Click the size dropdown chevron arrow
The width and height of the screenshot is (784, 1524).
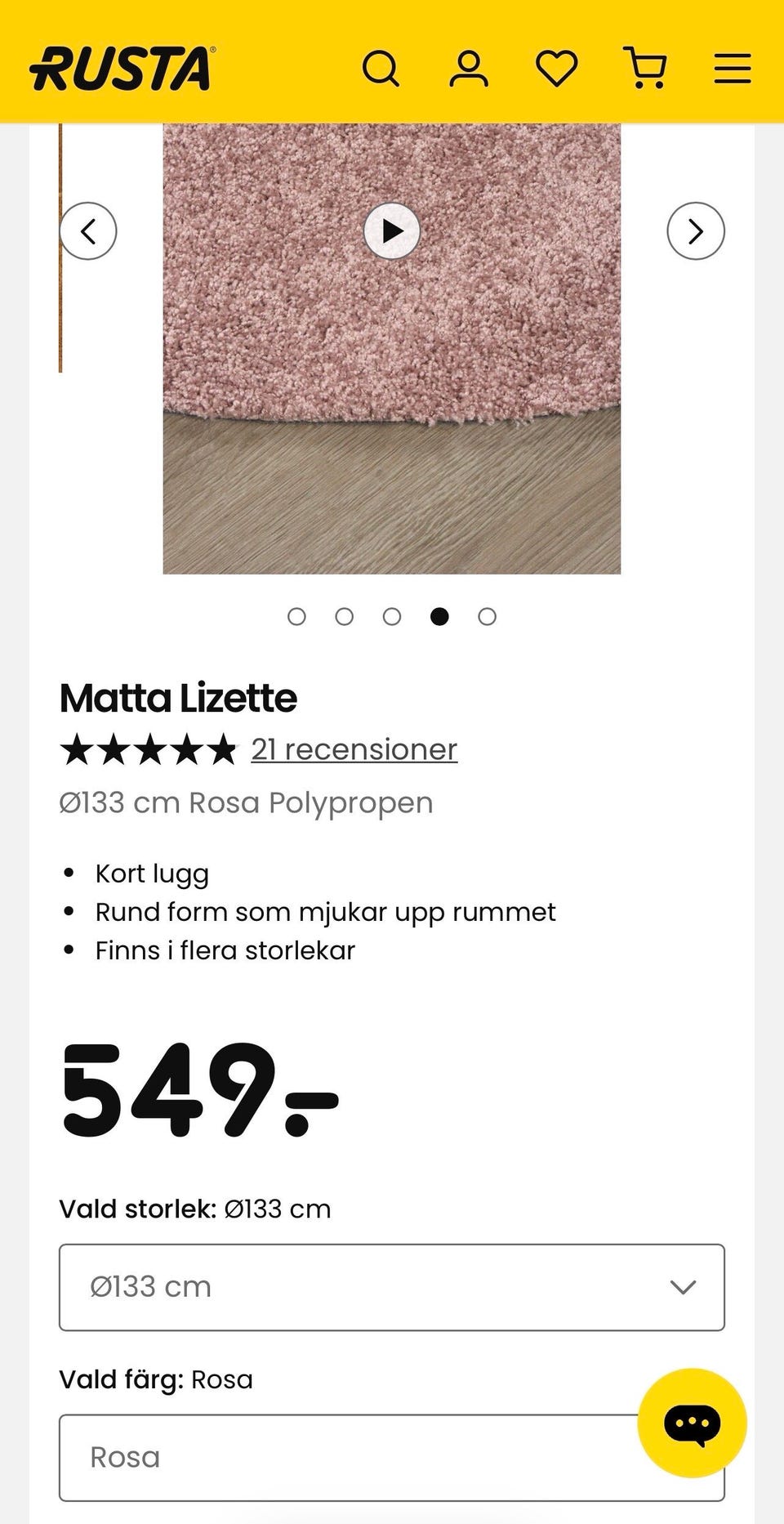click(683, 1286)
